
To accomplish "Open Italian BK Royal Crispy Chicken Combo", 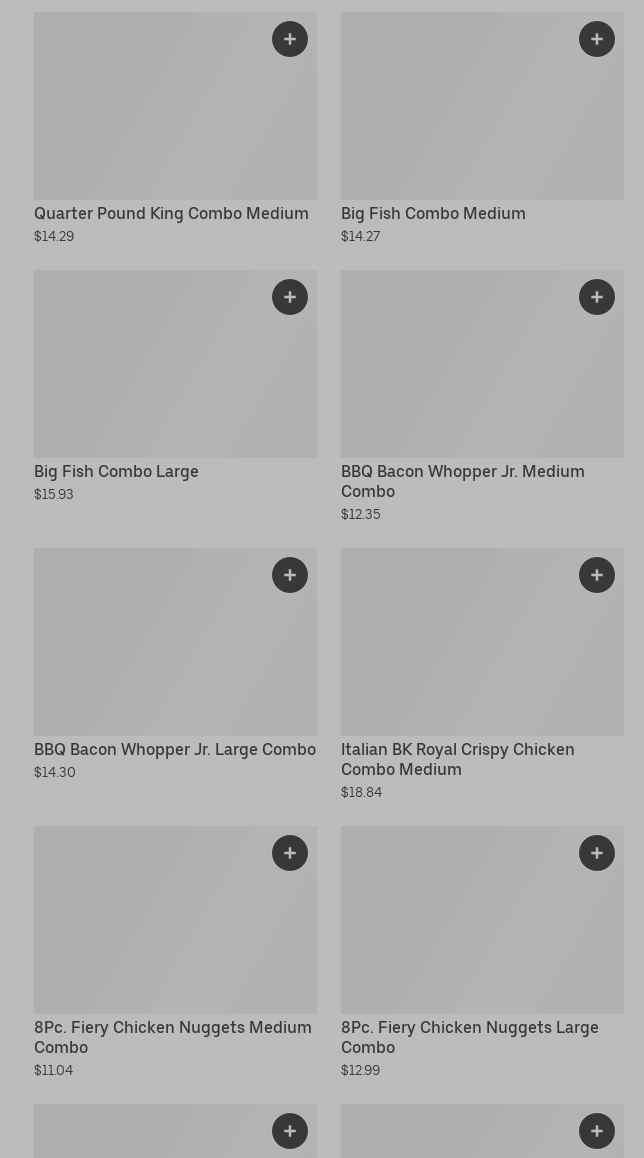I will click(x=482, y=642).
